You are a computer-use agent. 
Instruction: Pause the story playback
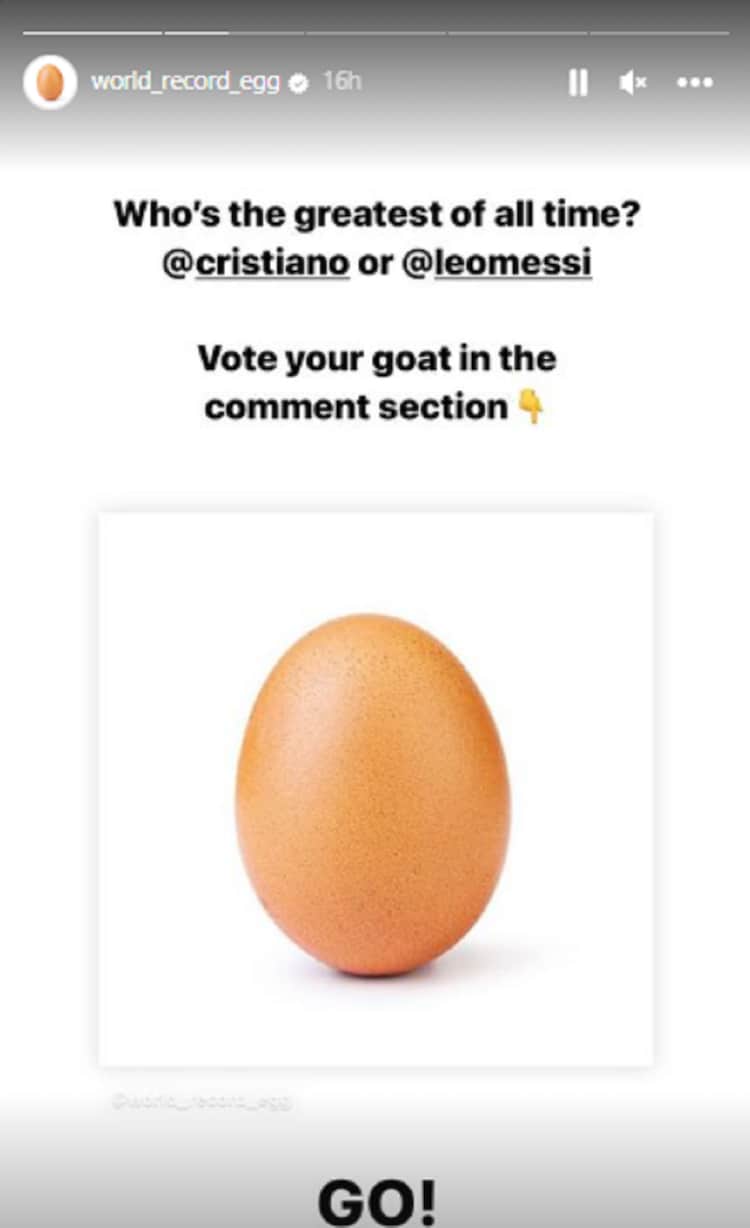point(578,83)
